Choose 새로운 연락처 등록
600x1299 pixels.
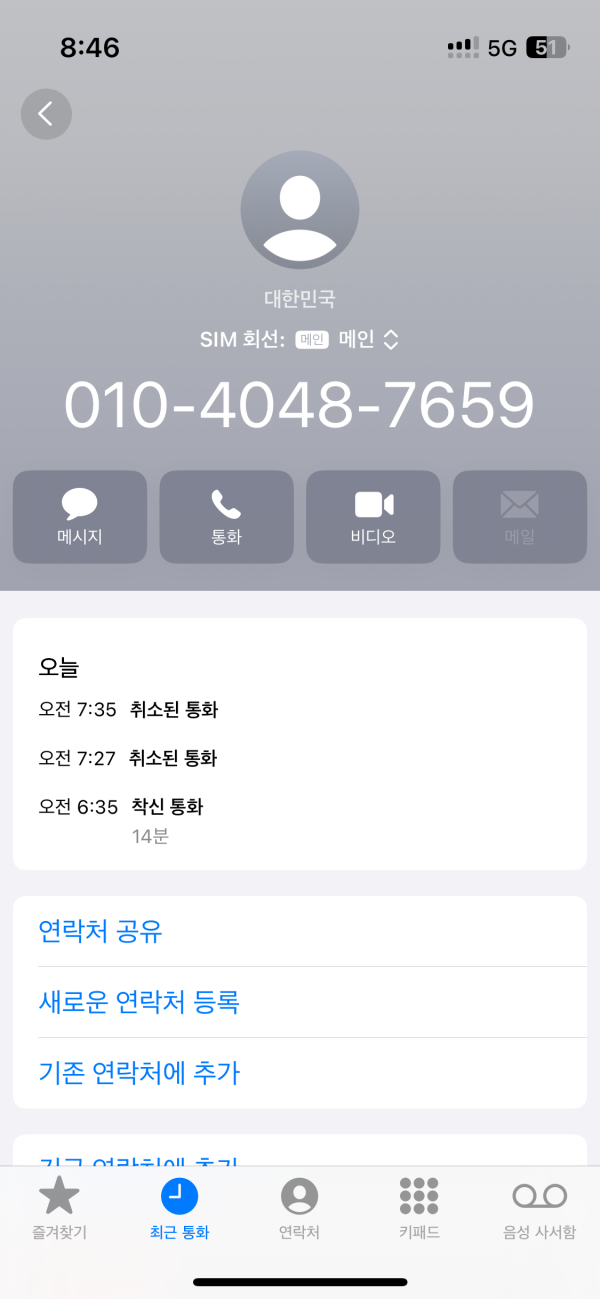[x=139, y=1002]
